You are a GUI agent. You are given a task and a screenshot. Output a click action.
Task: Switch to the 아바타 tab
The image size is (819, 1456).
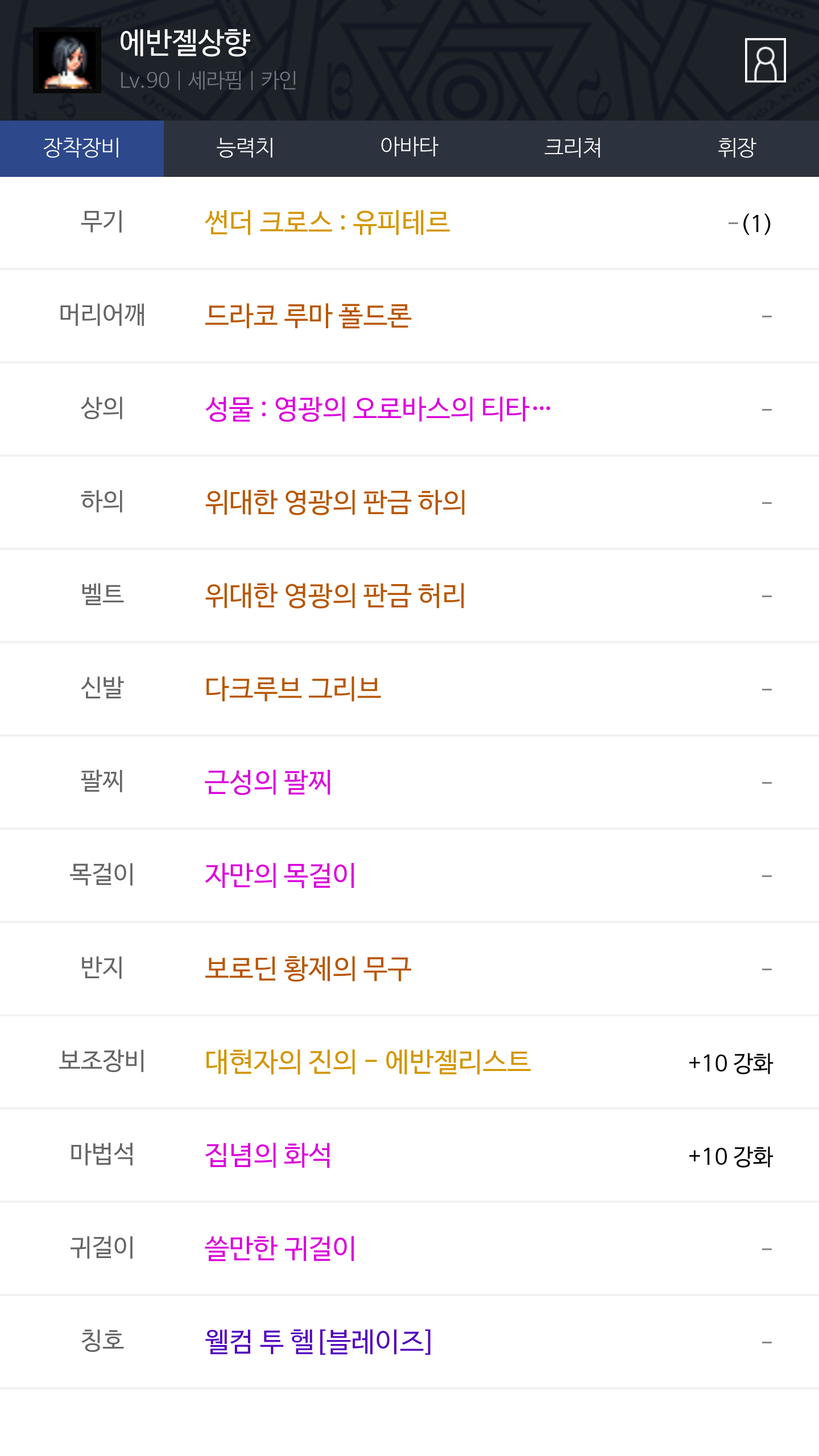coord(409,148)
